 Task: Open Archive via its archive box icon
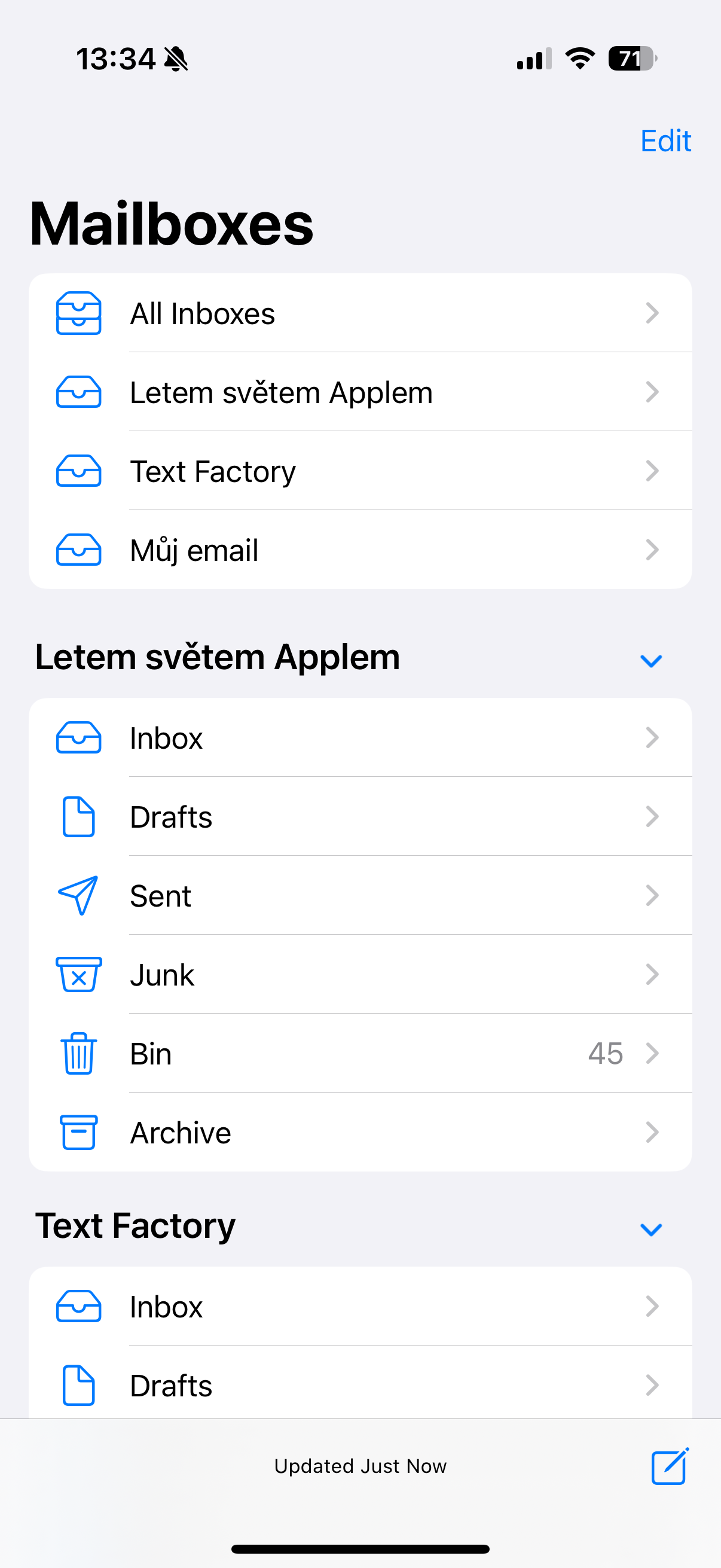[x=78, y=1132]
